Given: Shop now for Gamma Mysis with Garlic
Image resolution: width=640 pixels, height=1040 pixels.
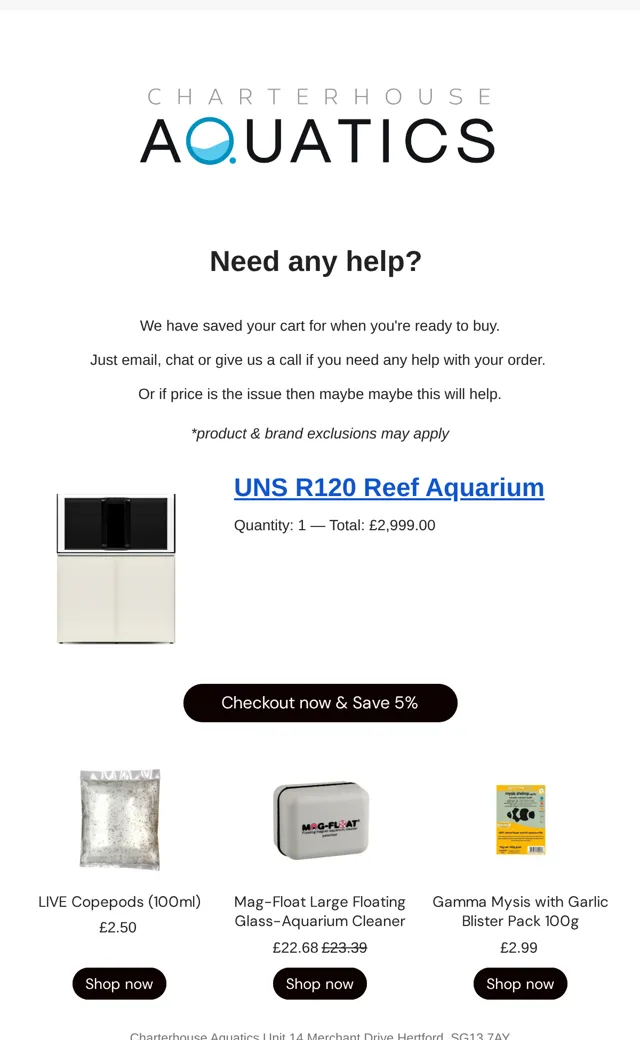Looking at the screenshot, I should click(520, 984).
